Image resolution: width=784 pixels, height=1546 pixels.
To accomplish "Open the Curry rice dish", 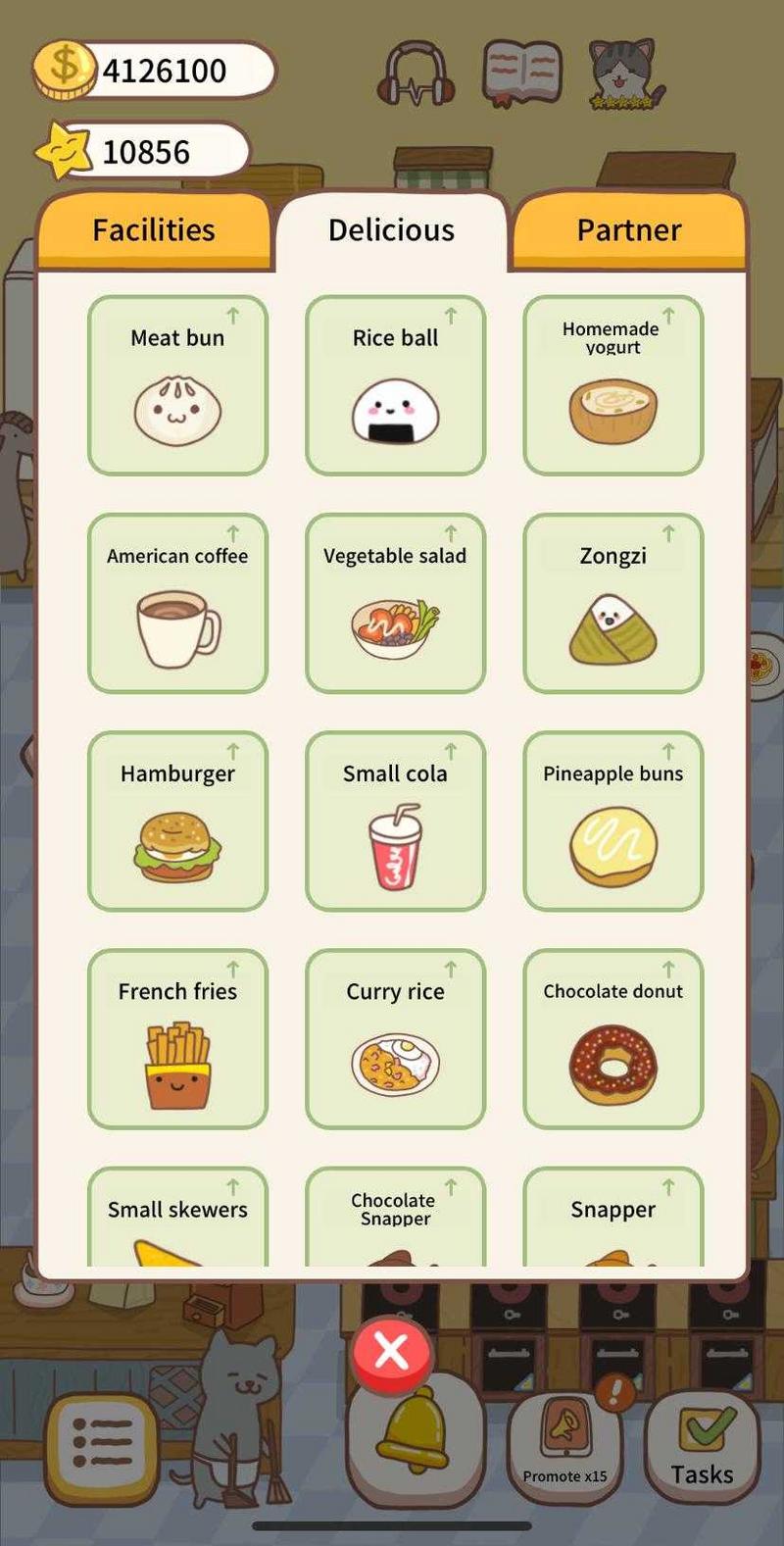I will tap(395, 1038).
